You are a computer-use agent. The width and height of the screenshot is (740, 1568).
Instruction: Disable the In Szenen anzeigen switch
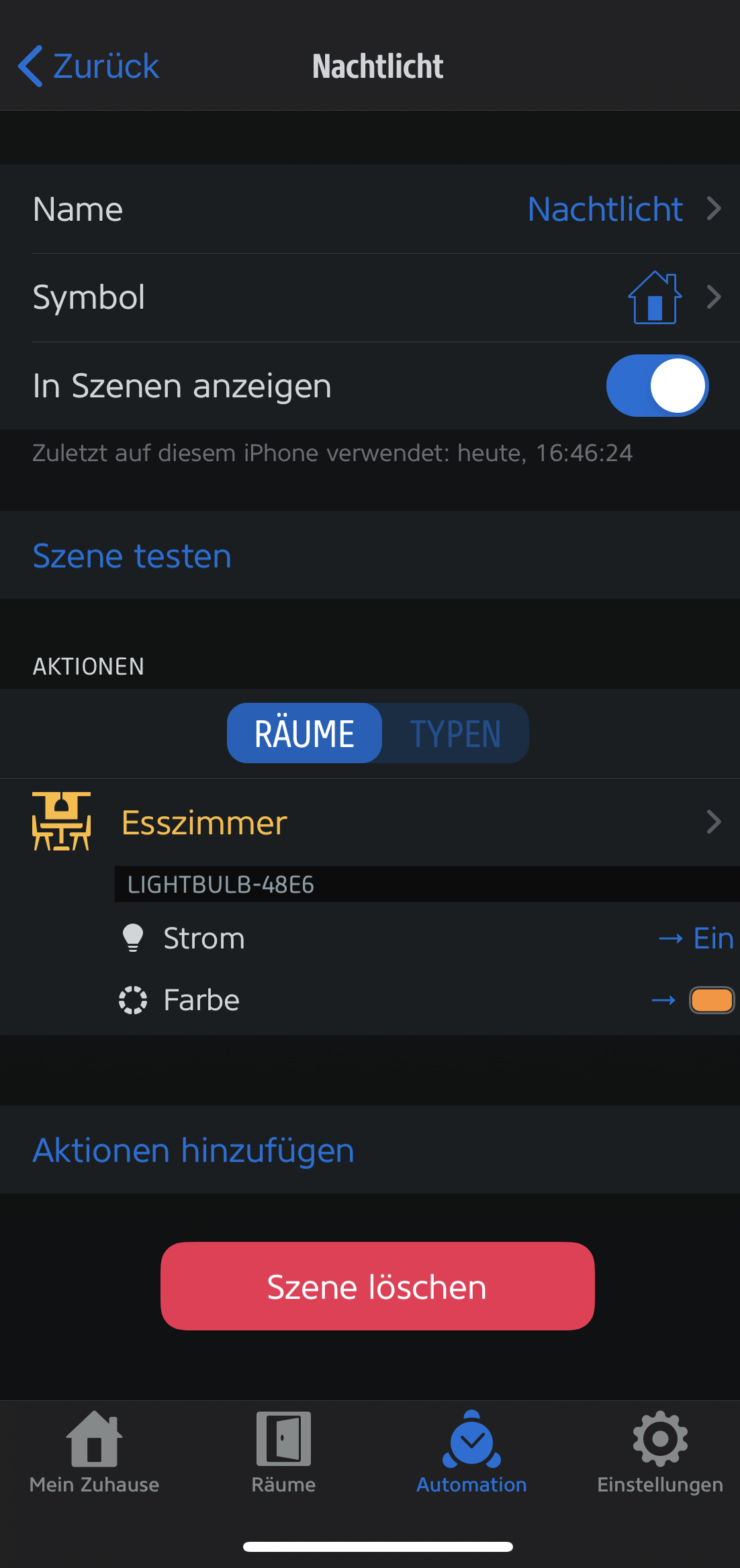click(x=657, y=386)
